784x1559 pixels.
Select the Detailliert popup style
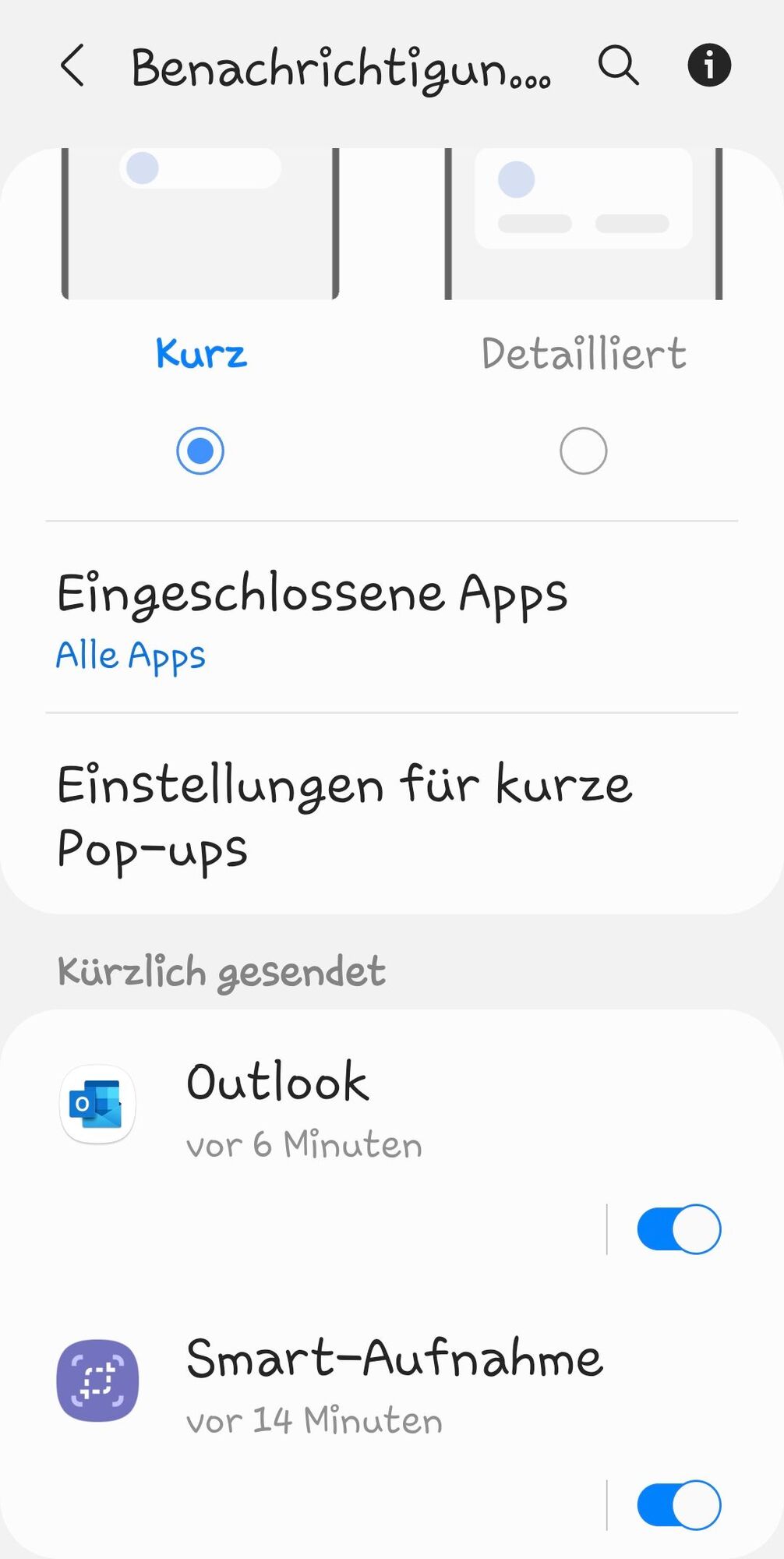tap(583, 450)
